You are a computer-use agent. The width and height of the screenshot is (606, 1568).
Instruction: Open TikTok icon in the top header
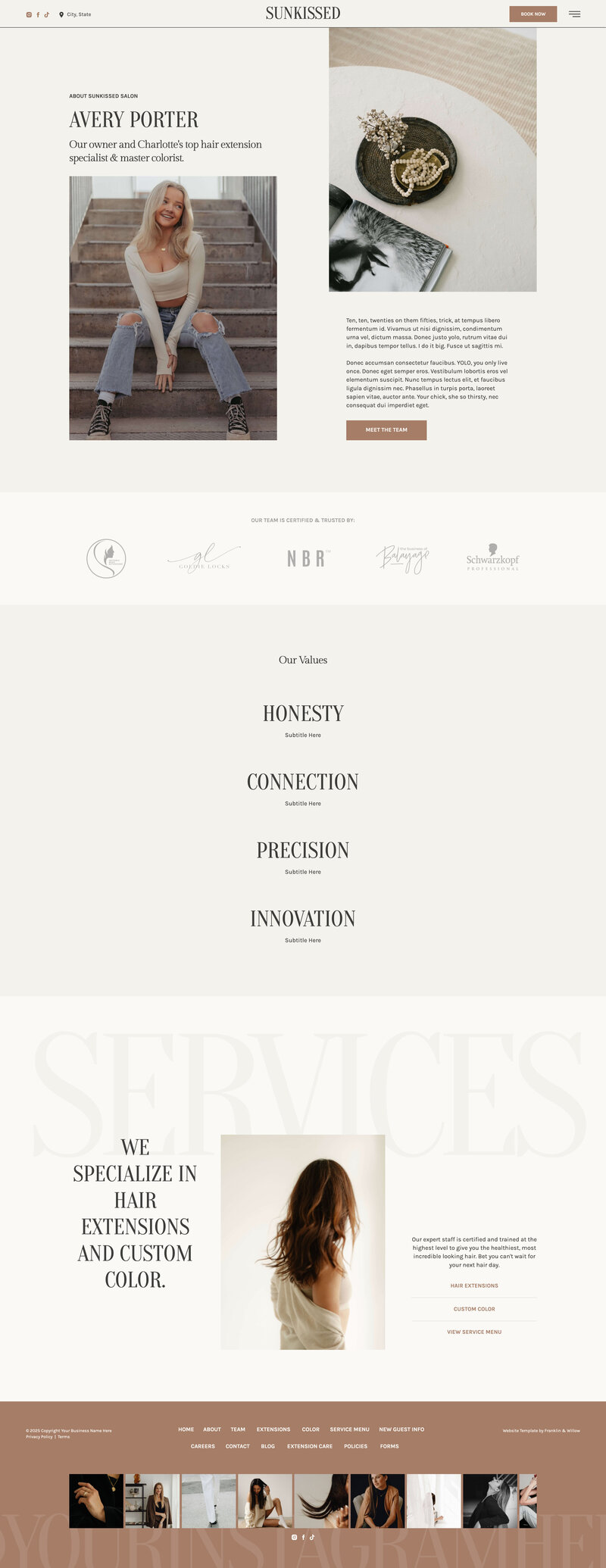[x=46, y=14]
